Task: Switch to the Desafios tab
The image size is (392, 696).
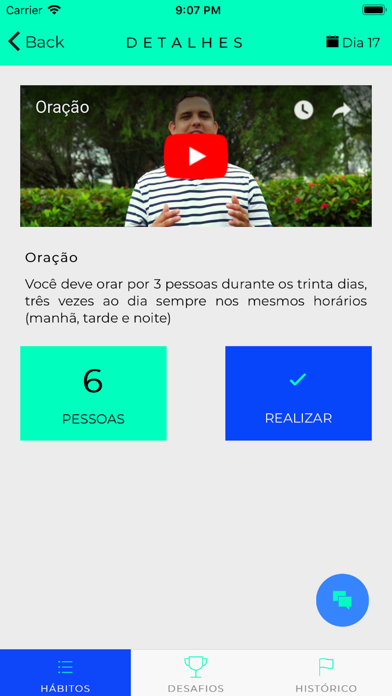Action: point(196,673)
